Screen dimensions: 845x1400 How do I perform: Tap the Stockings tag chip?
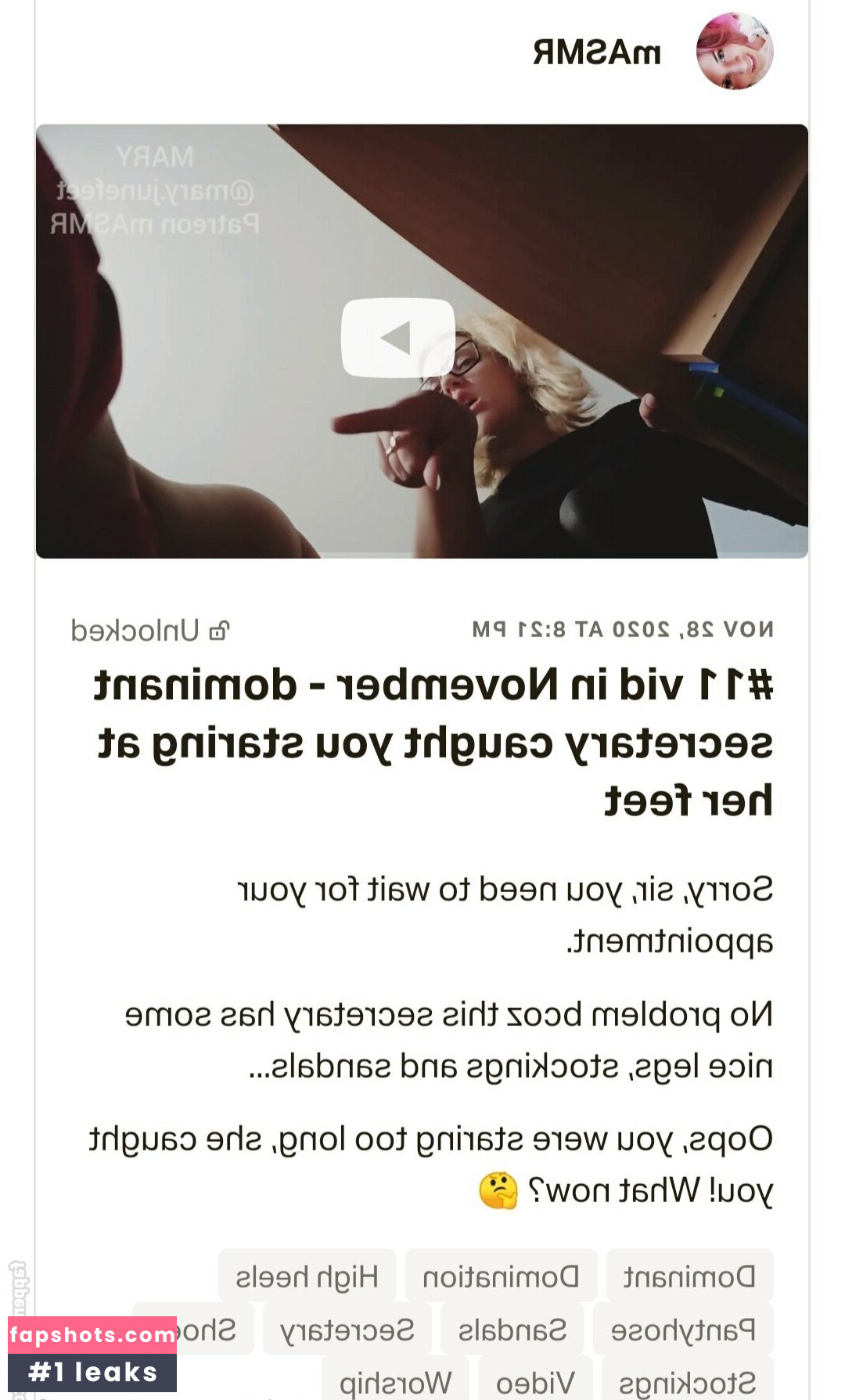[687, 1381]
